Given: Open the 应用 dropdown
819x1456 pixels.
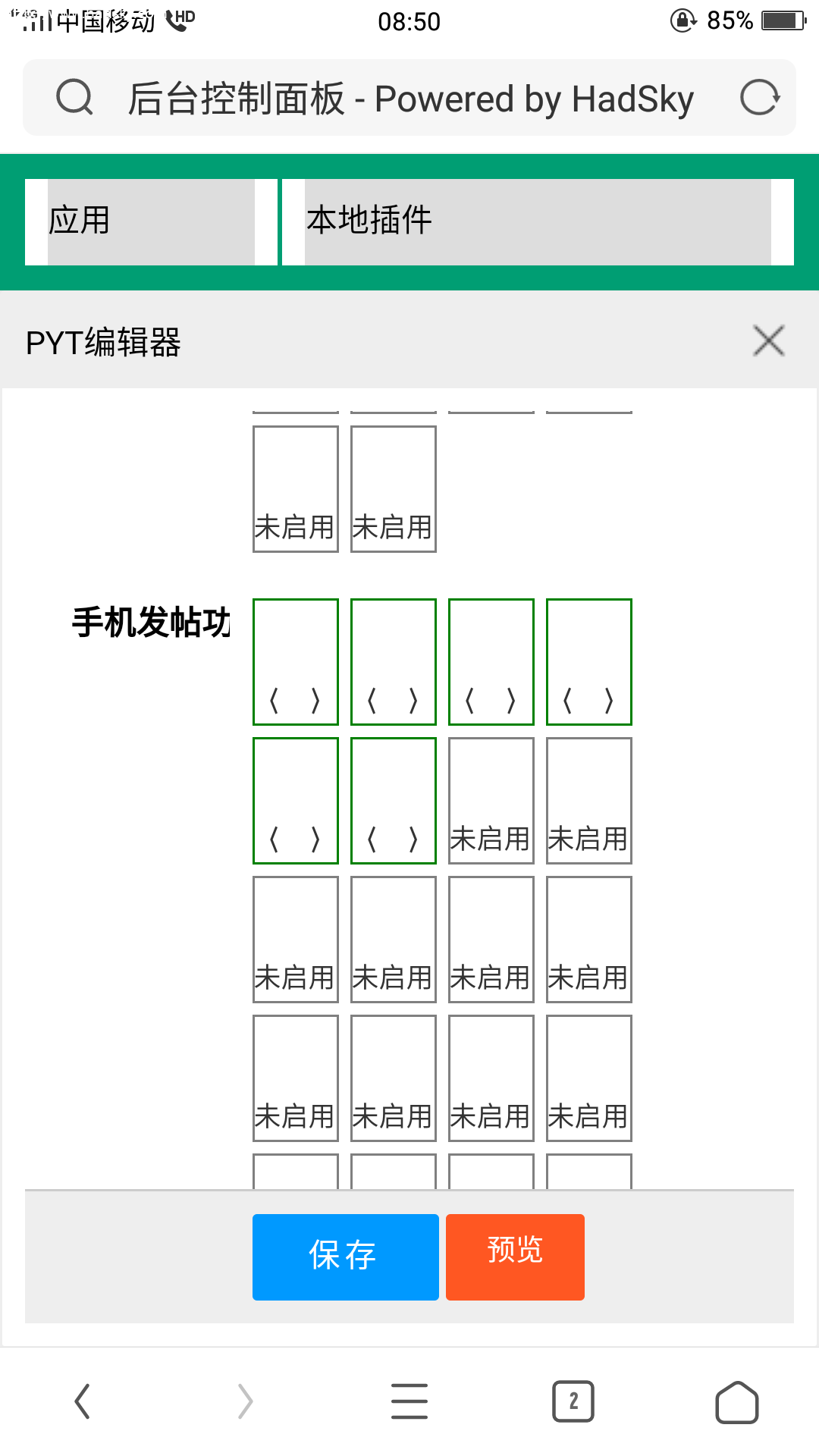Looking at the screenshot, I should 151,221.
